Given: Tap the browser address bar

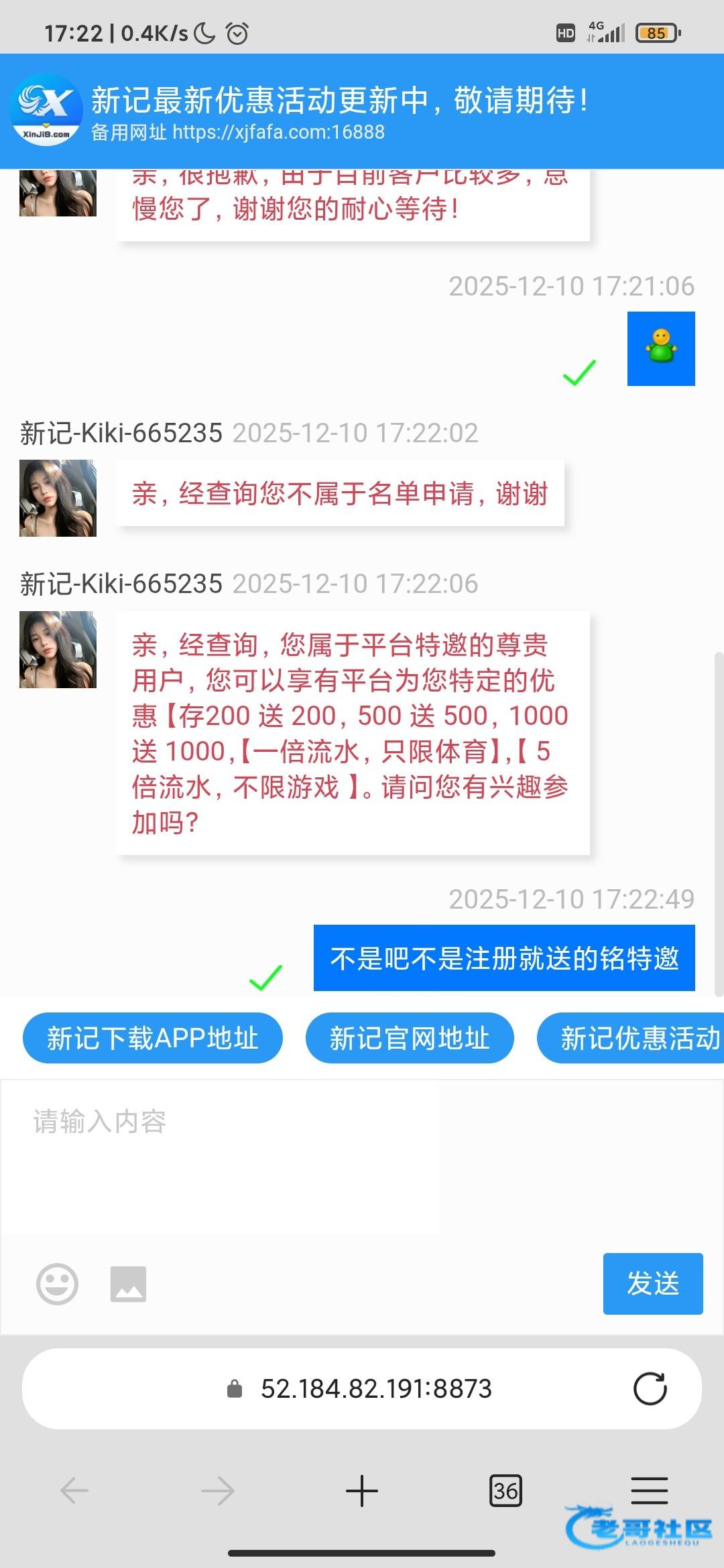Looking at the screenshot, I should coord(375,1389).
